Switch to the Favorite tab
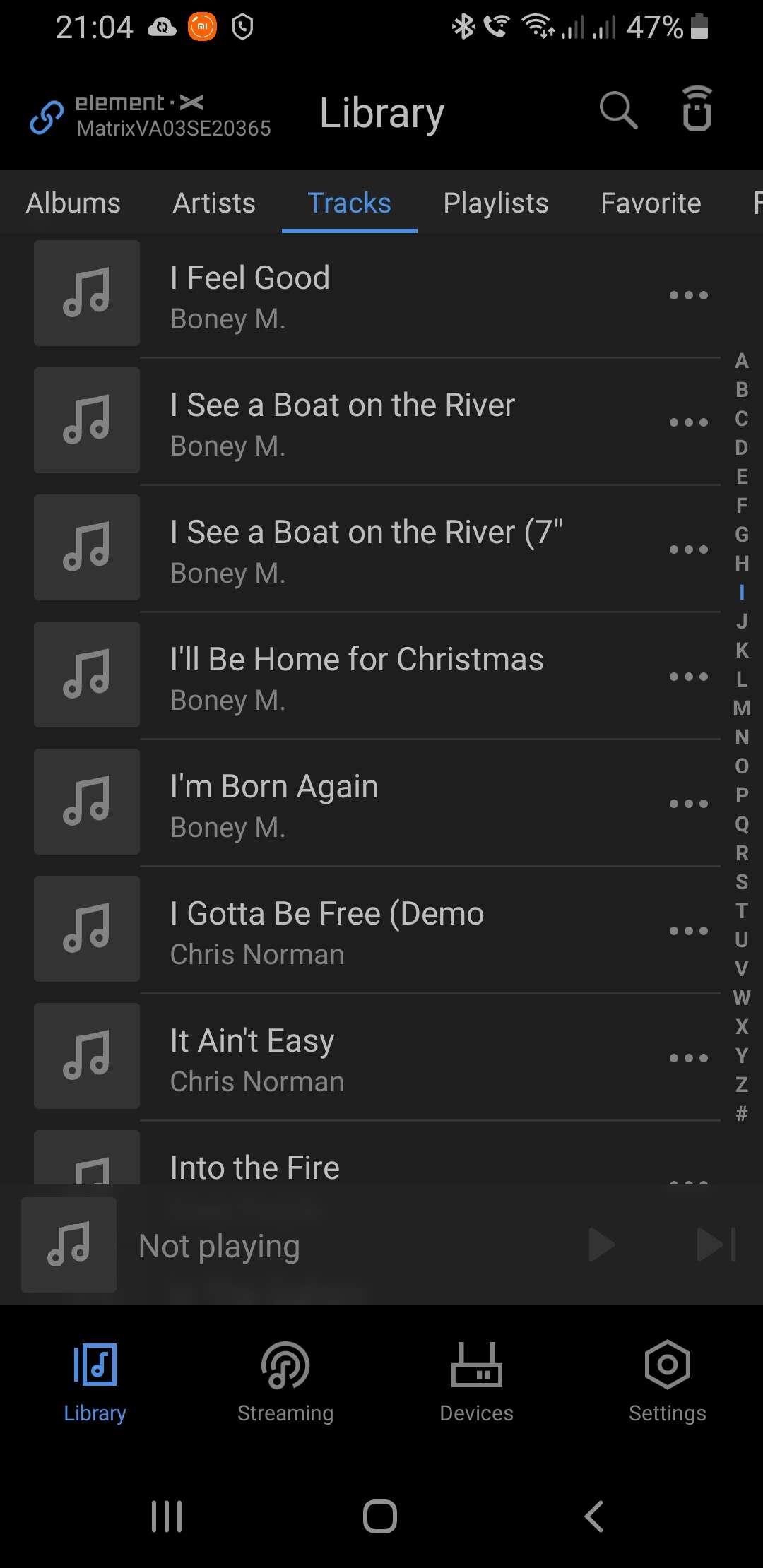Viewport: 763px width, 1568px height. [x=651, y=203]
